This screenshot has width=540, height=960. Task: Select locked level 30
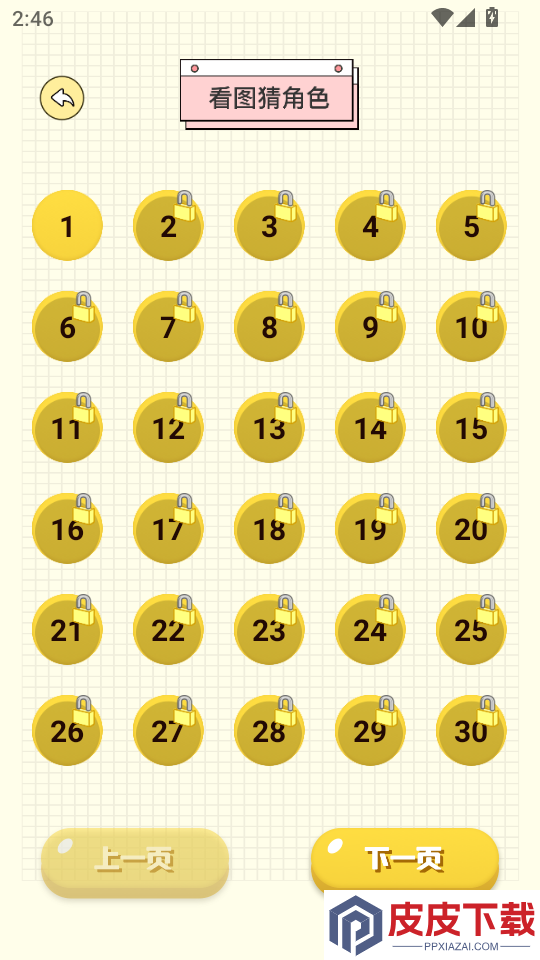coord(471,730)
